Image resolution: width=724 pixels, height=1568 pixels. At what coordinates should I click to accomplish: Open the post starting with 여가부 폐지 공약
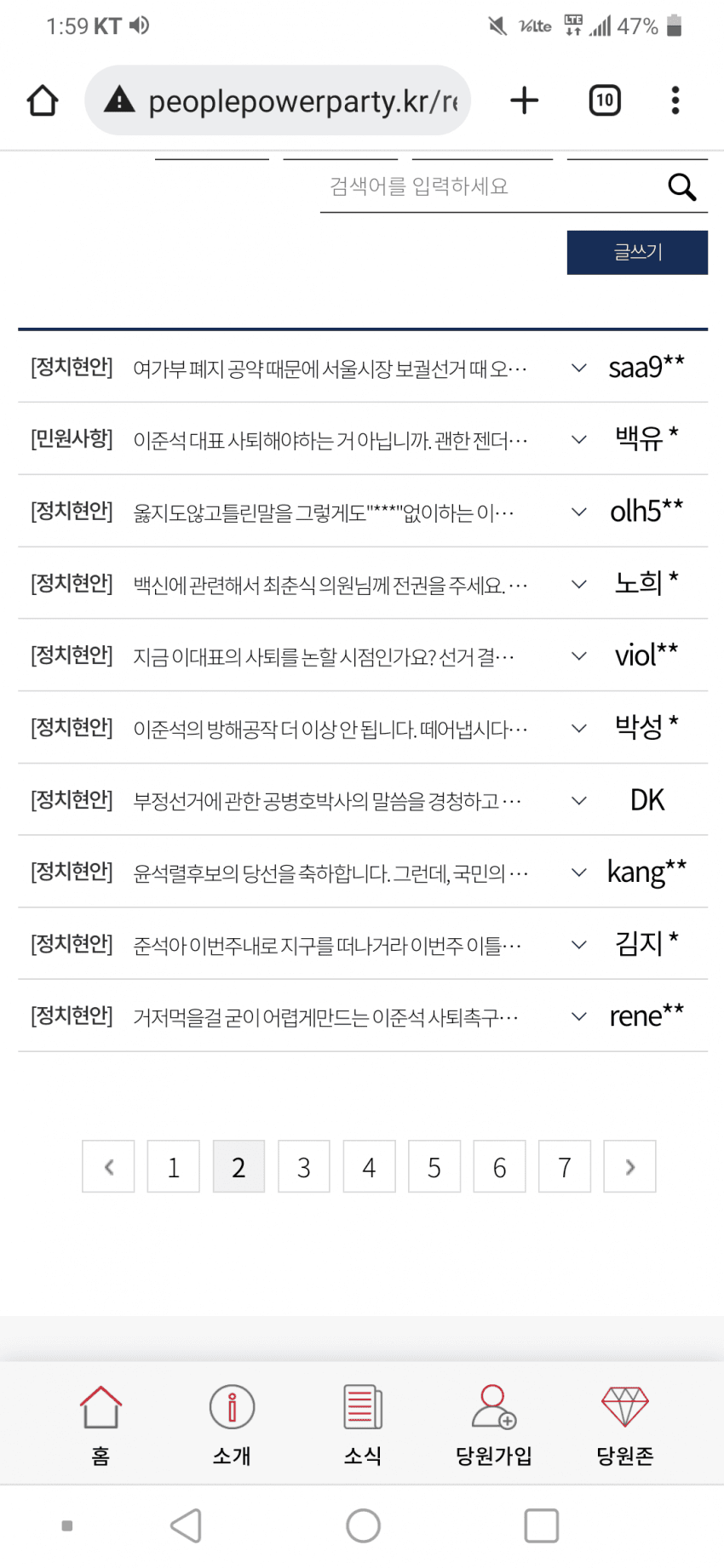tap(330, 369)
